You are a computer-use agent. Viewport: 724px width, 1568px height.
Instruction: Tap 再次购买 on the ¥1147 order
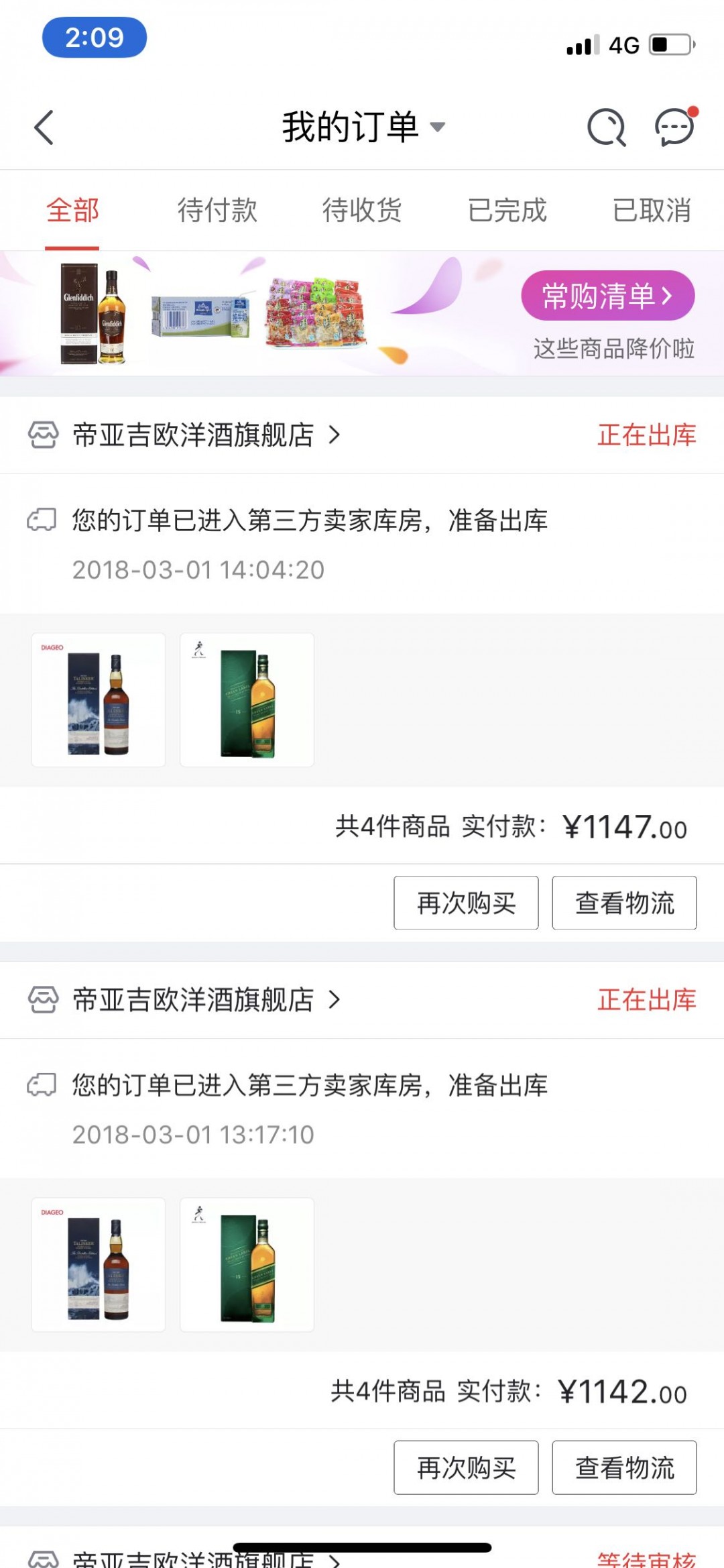point(465,903)
